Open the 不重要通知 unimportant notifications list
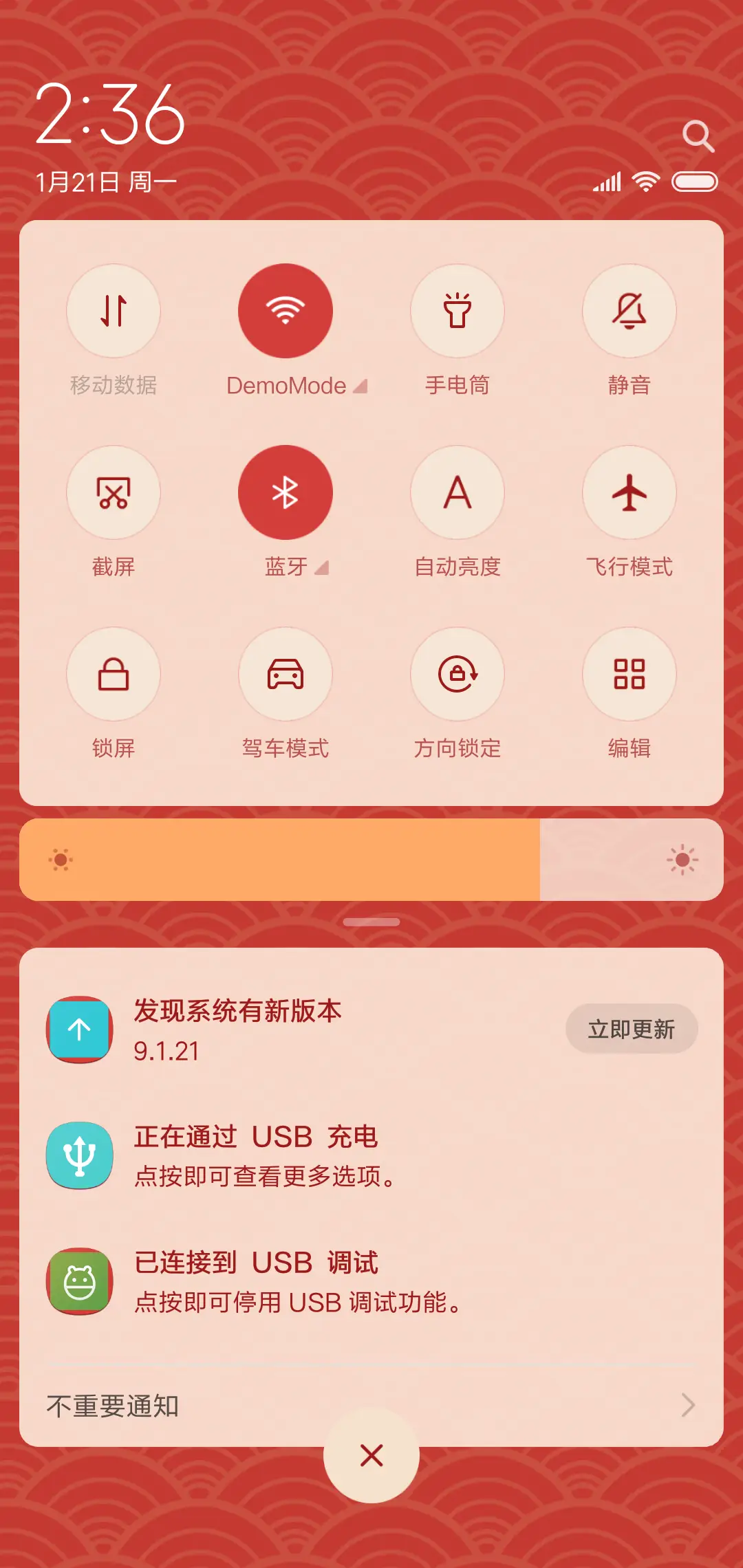 pos(371,1407)
